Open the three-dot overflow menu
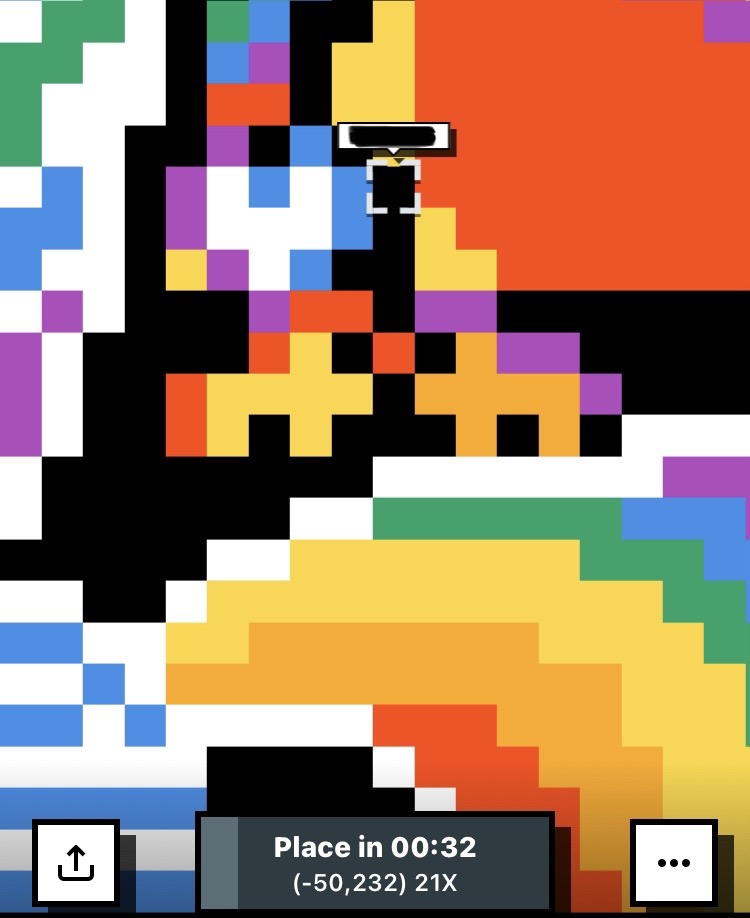 point(673,863)
